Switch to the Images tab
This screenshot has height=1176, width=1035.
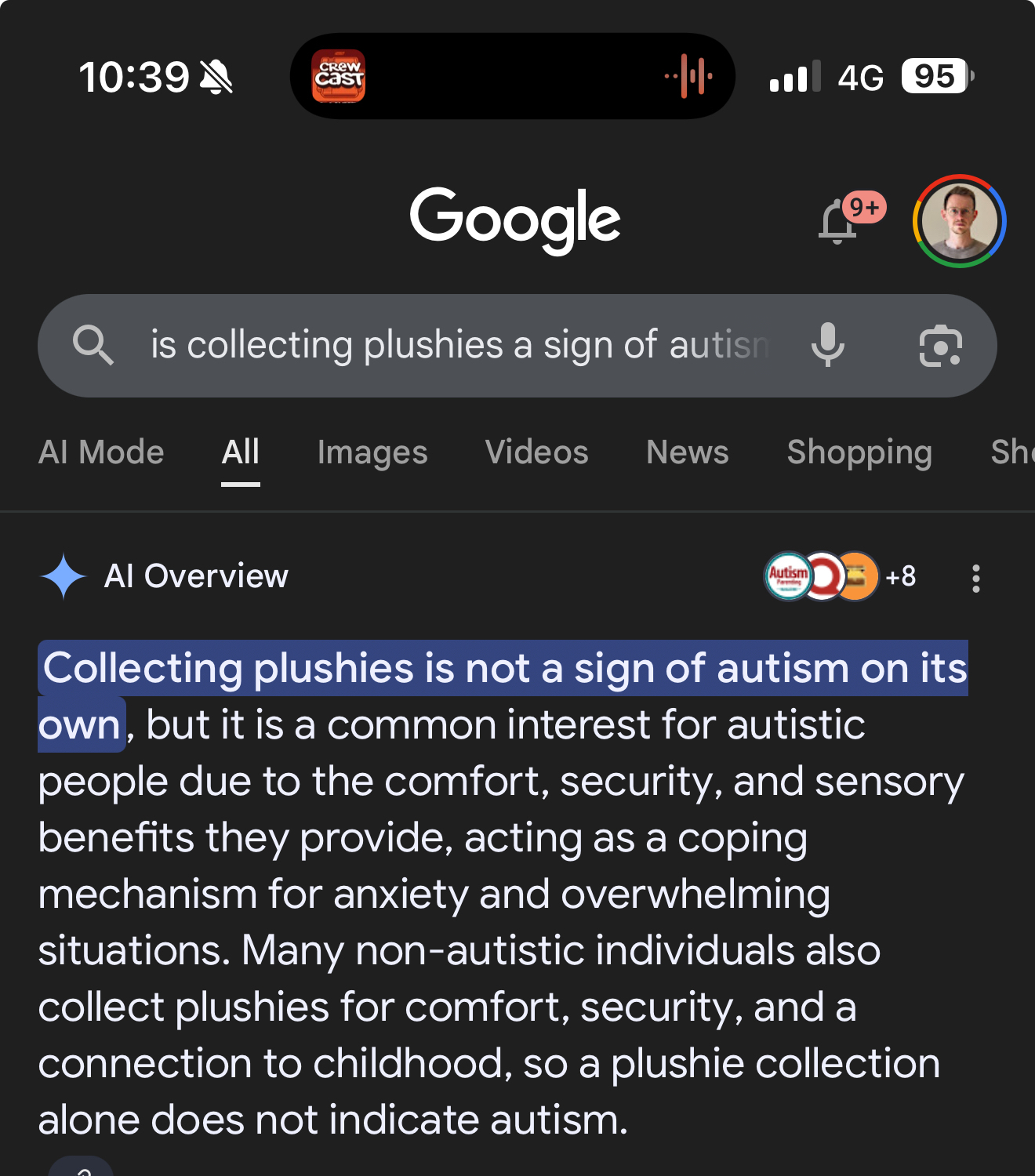pyautogui.click(x=372, y=452)
